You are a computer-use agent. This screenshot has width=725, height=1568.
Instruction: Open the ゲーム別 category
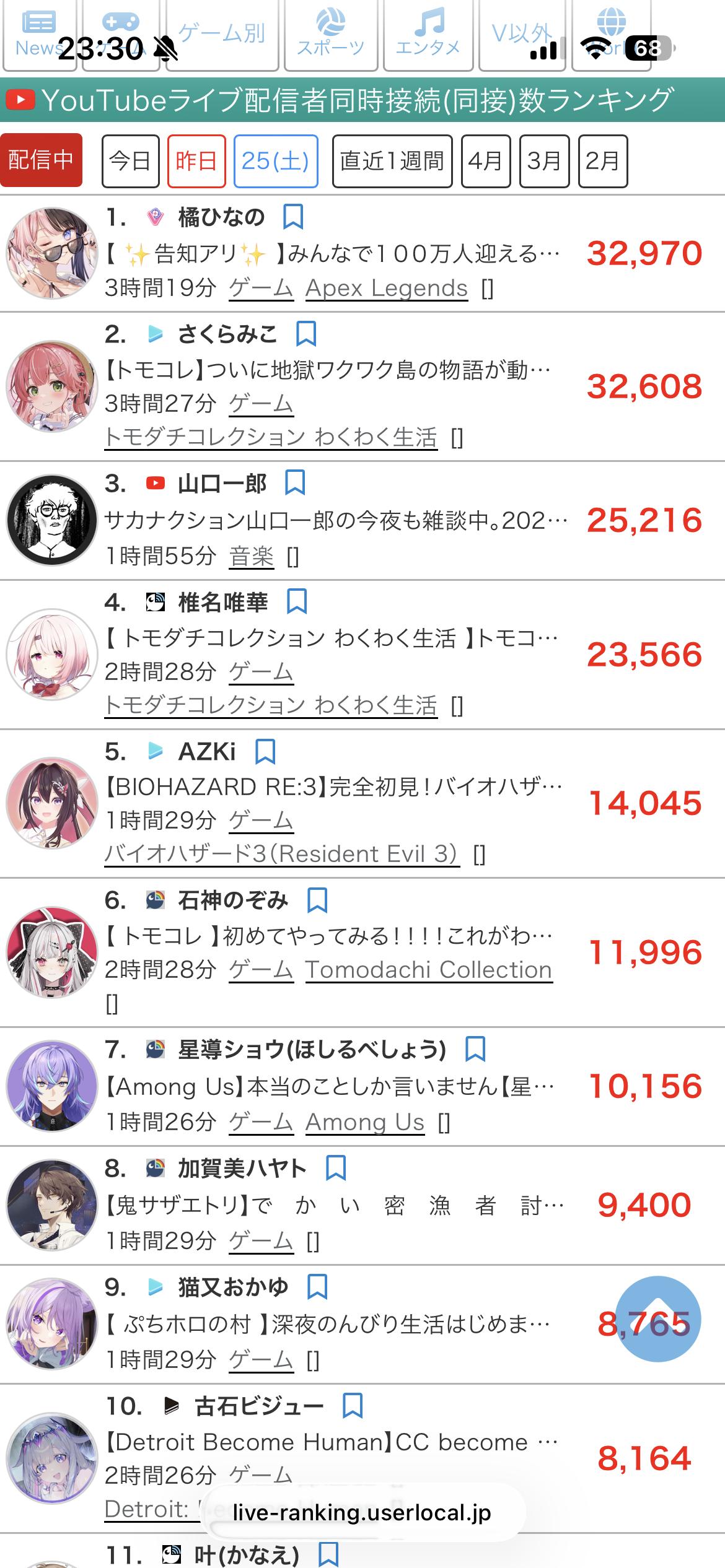coord(222,35)
